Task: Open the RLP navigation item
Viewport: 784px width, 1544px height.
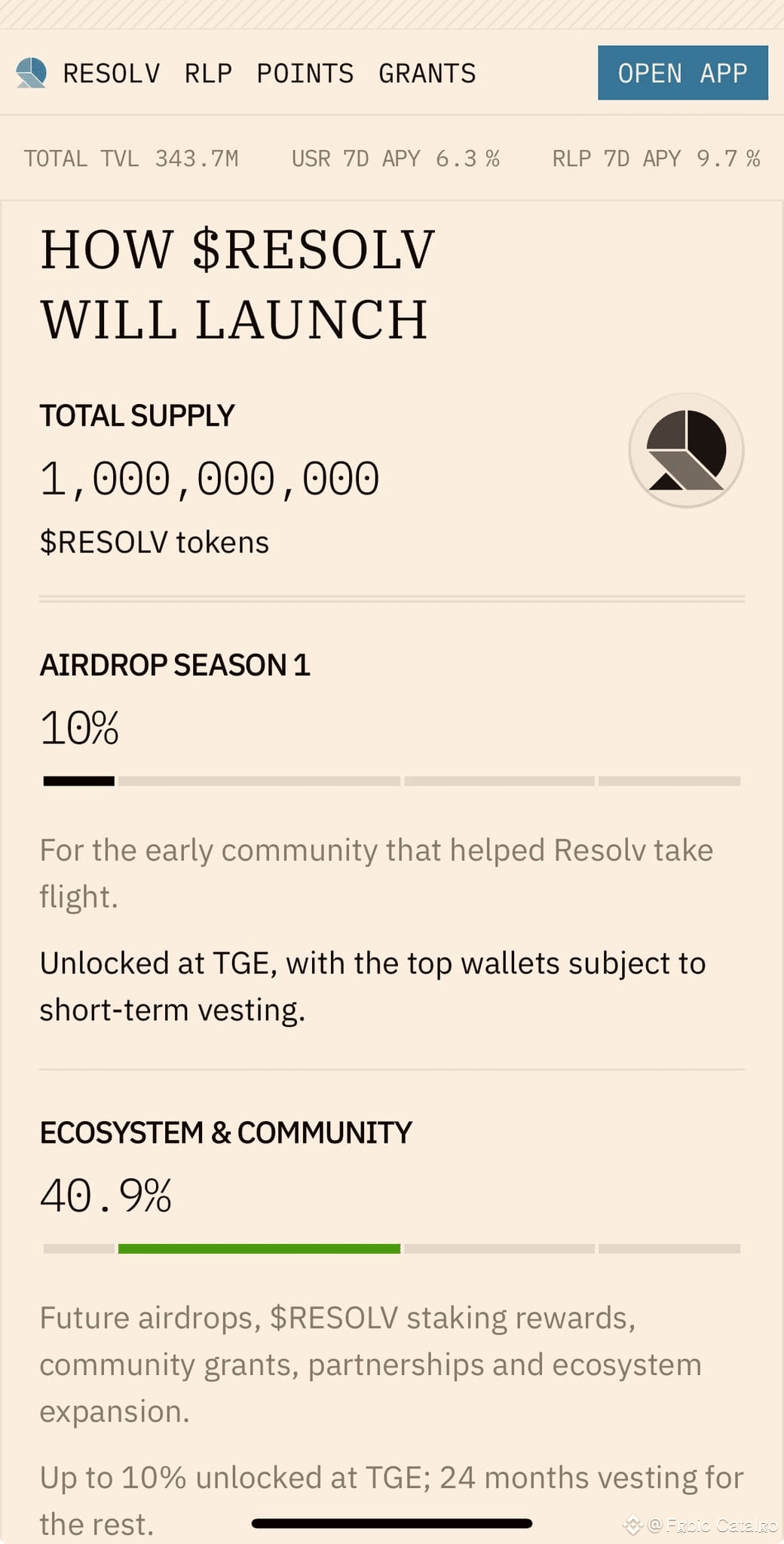Action: [207, 73]
